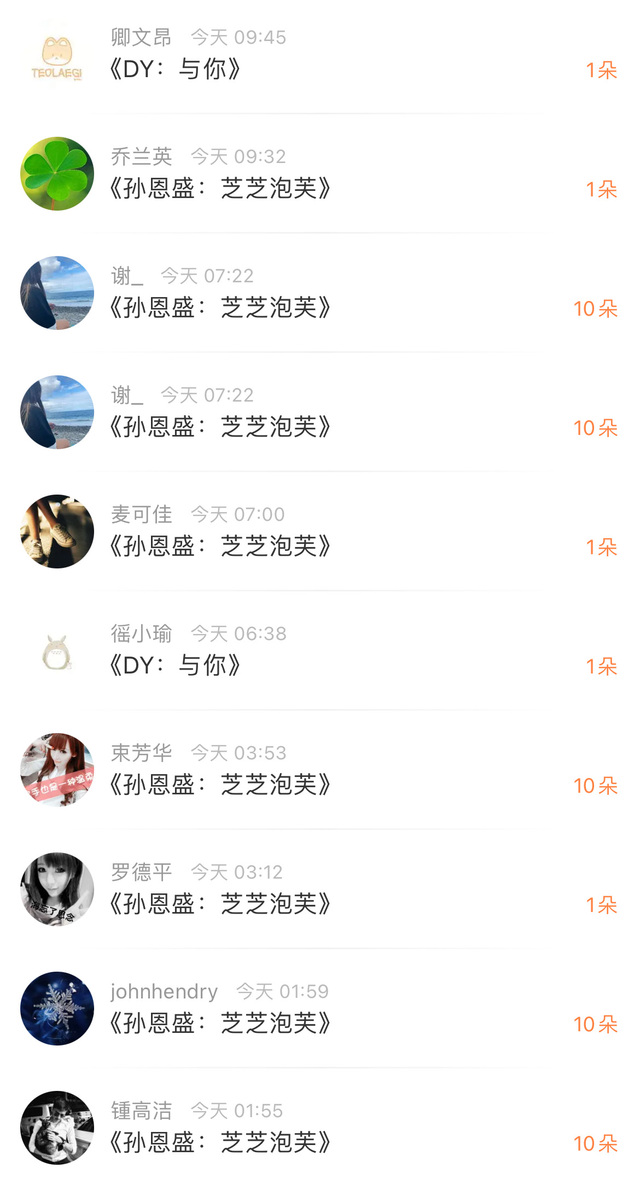Tap 锺高洁's profile avatar
The width and height of the screenshot is (640, 1179).
click(57, 1127)
